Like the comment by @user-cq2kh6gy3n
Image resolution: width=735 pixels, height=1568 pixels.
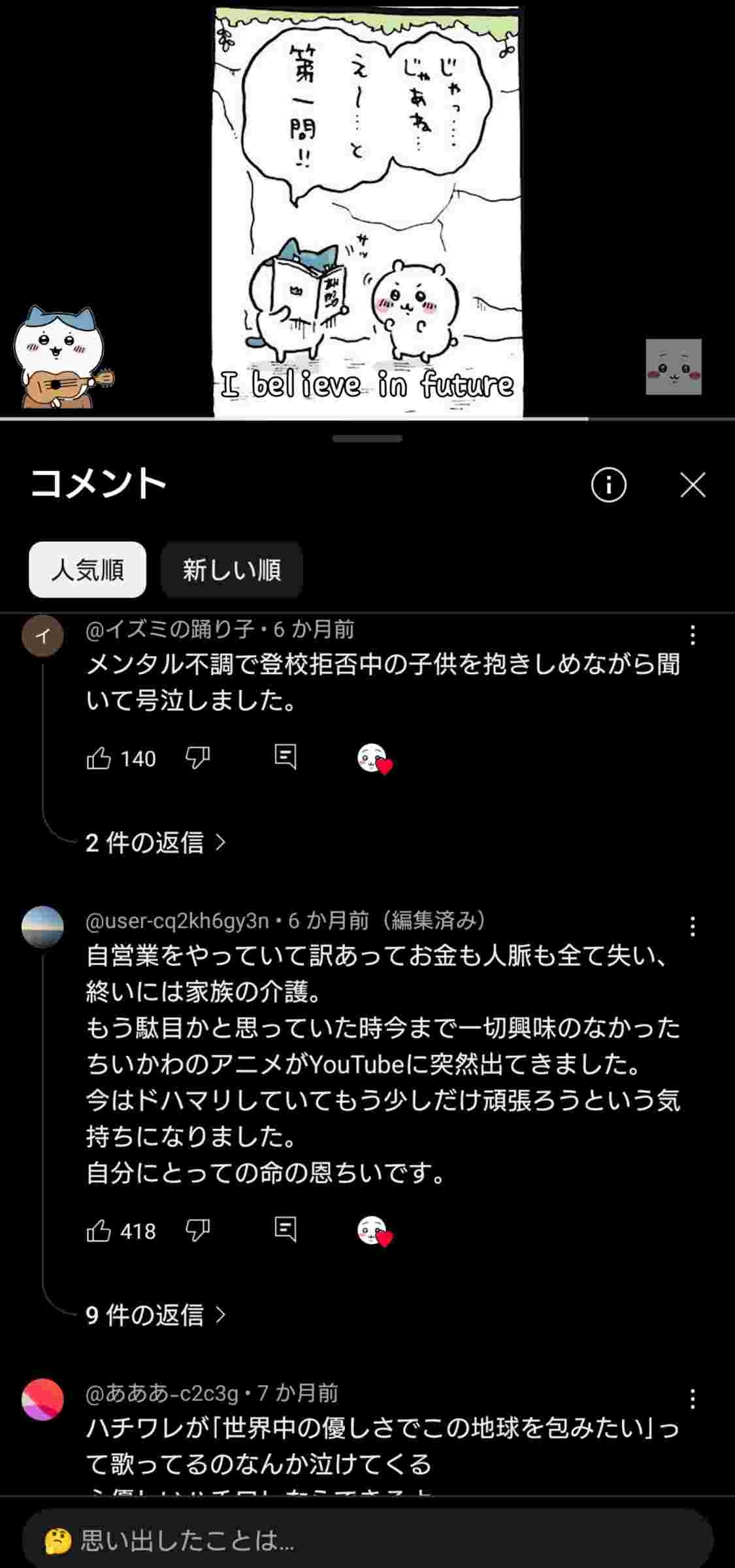pos(99,1231)
